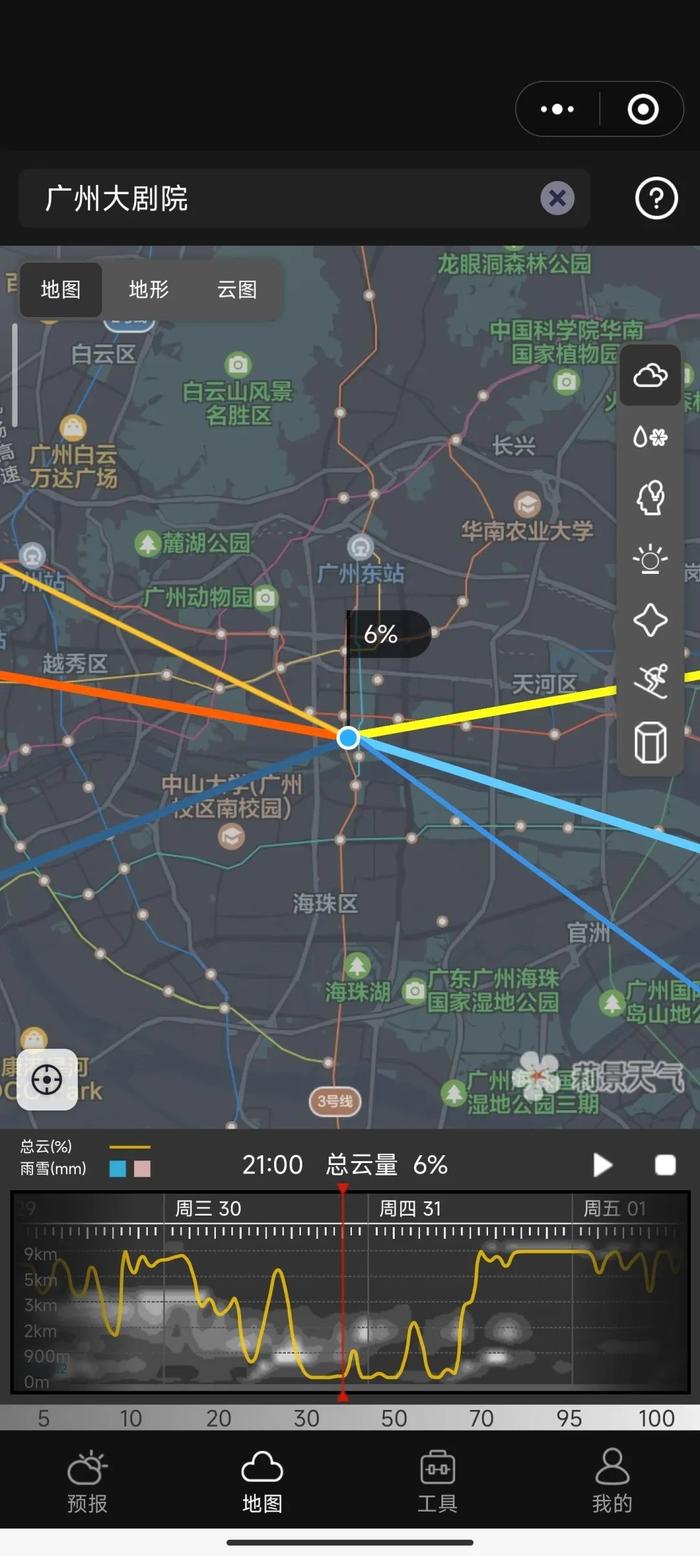700x1556 pixels.
Task: Go to the 我的 profile tab
Action: point(612,1483)
